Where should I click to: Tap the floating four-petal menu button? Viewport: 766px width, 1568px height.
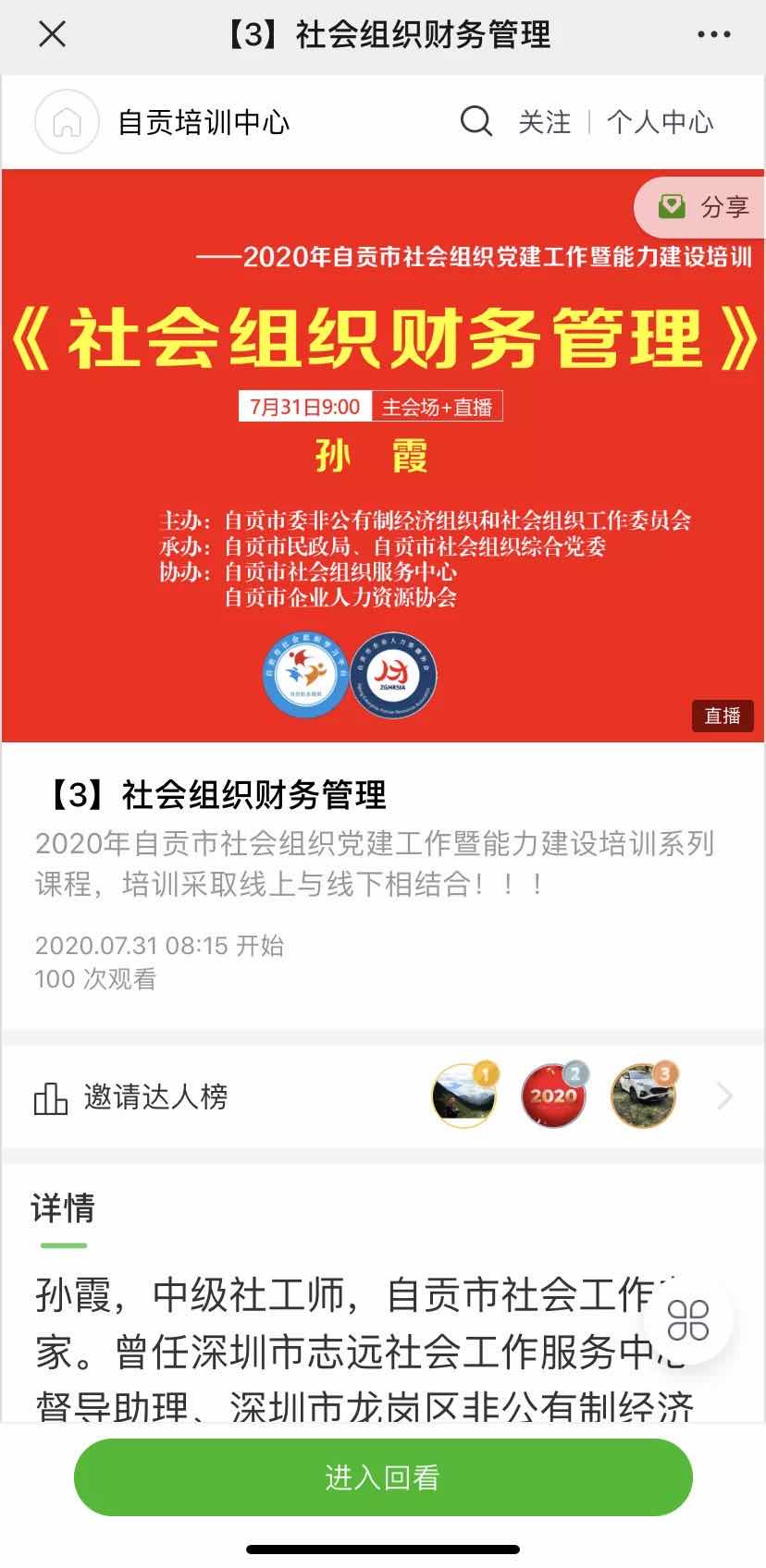point(688,1319)
